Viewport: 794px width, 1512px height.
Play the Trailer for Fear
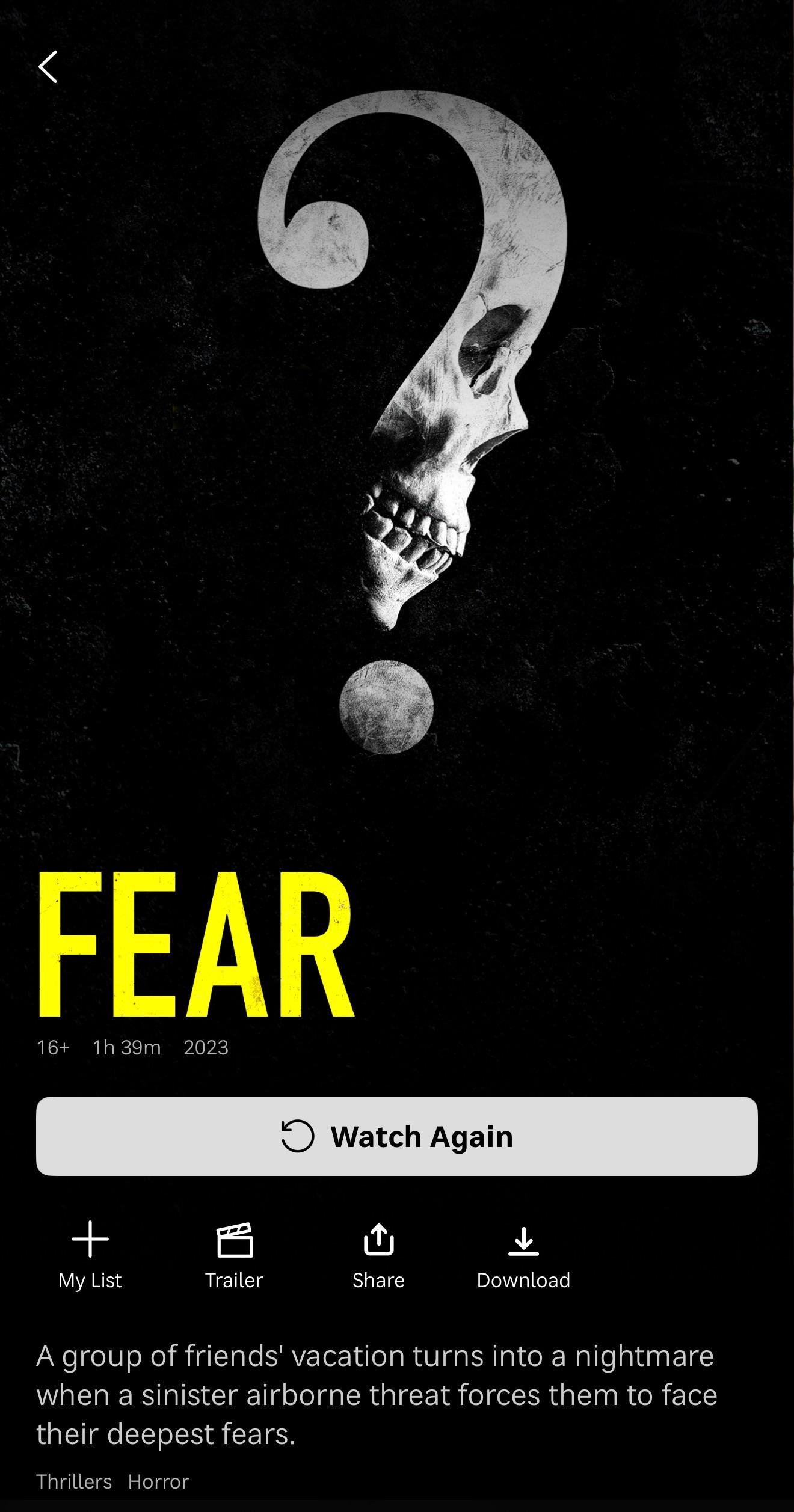(234, 1255)
